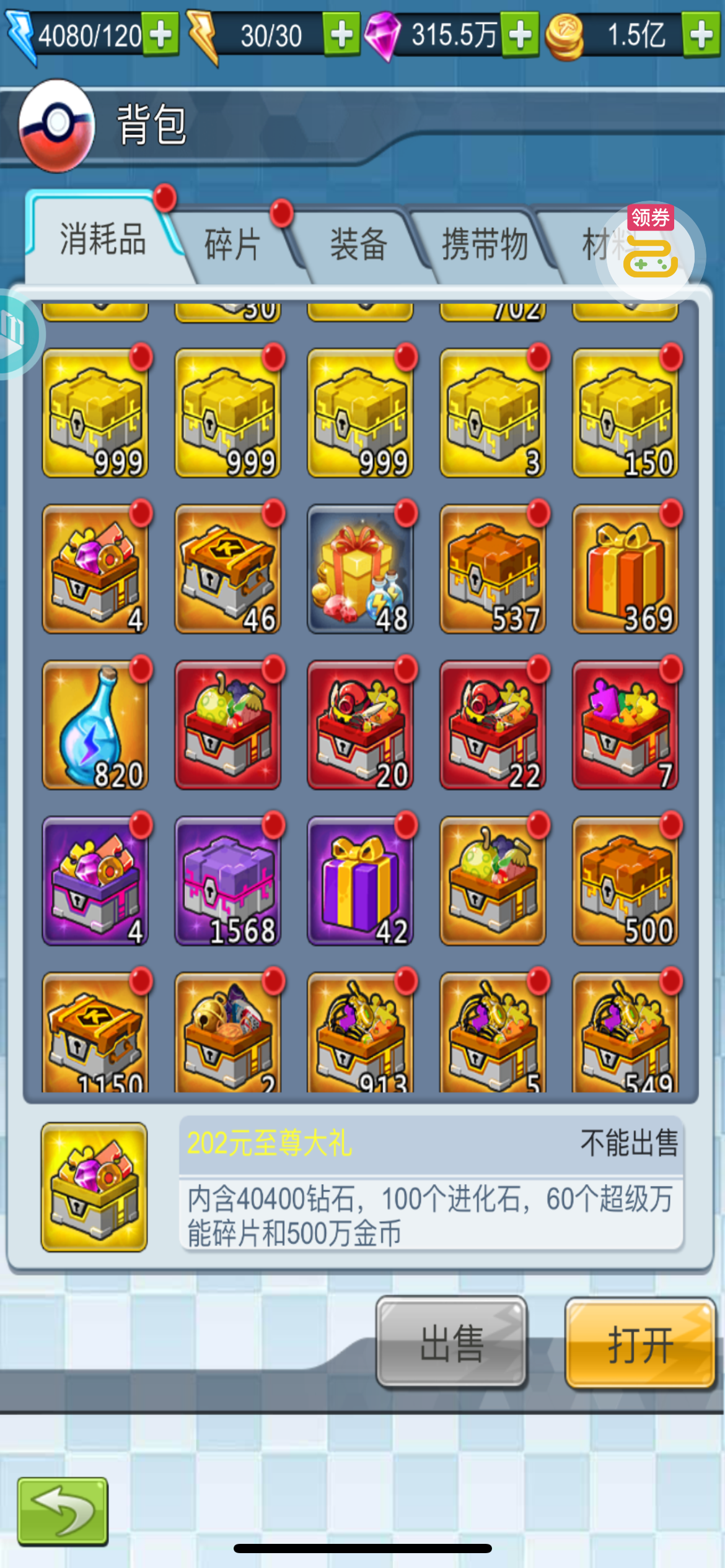Switch to the 装备 tab
Image resolution: width=725 pixels, height=1568 pixels.
[x=359, y=243]
